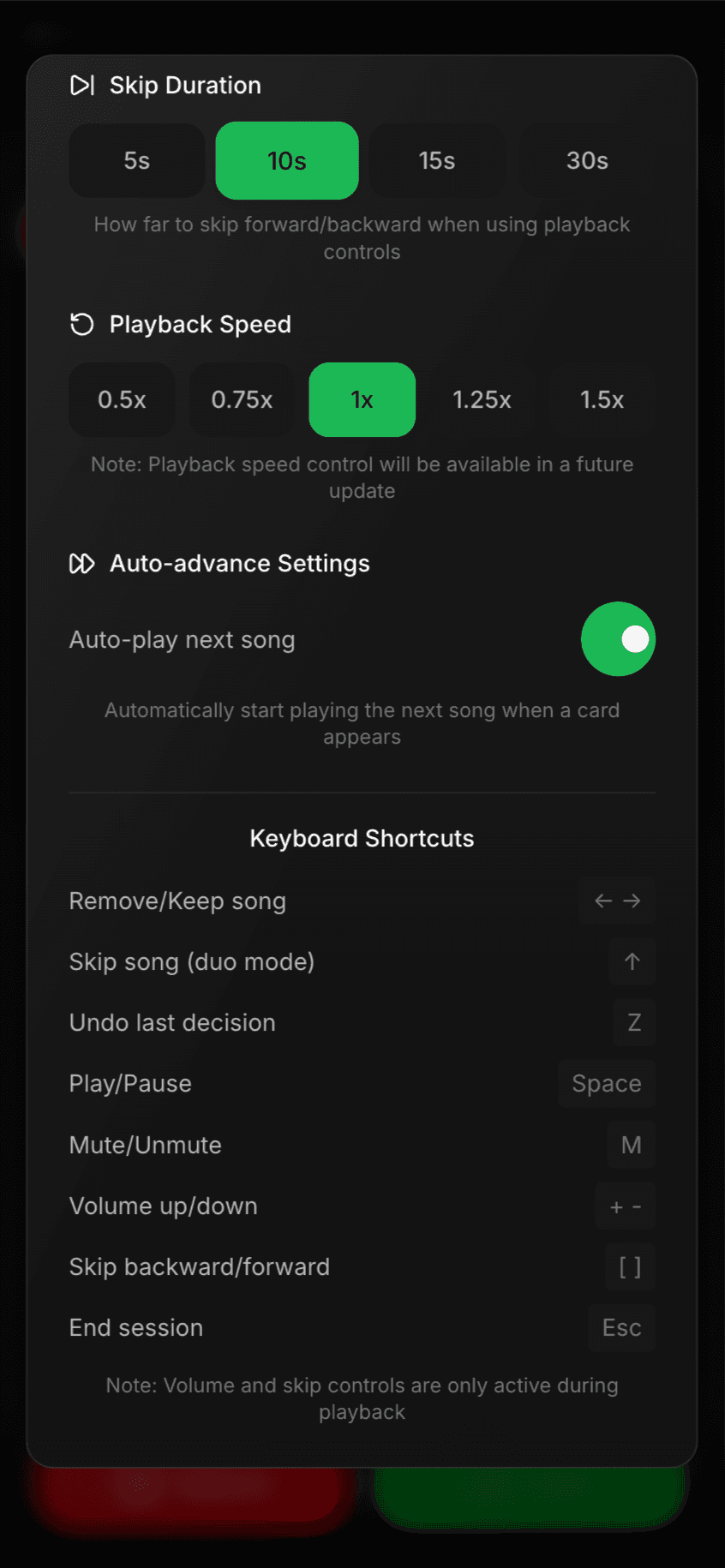This screenshot has height=1568, width=725.
Task: Select the 30s skip duration
Action: click(x=587, y=160)
